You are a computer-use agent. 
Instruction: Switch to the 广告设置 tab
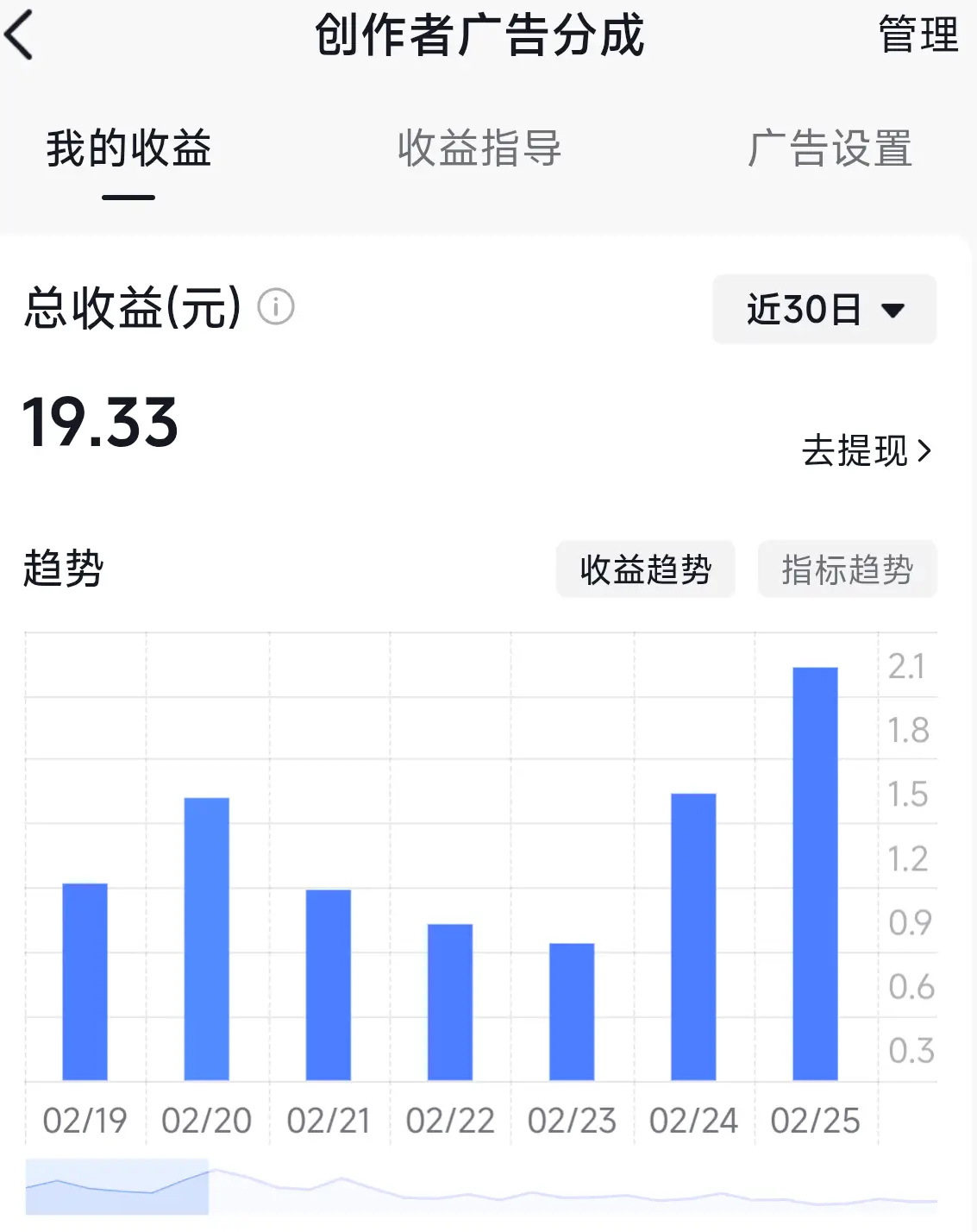pos(830,148)
